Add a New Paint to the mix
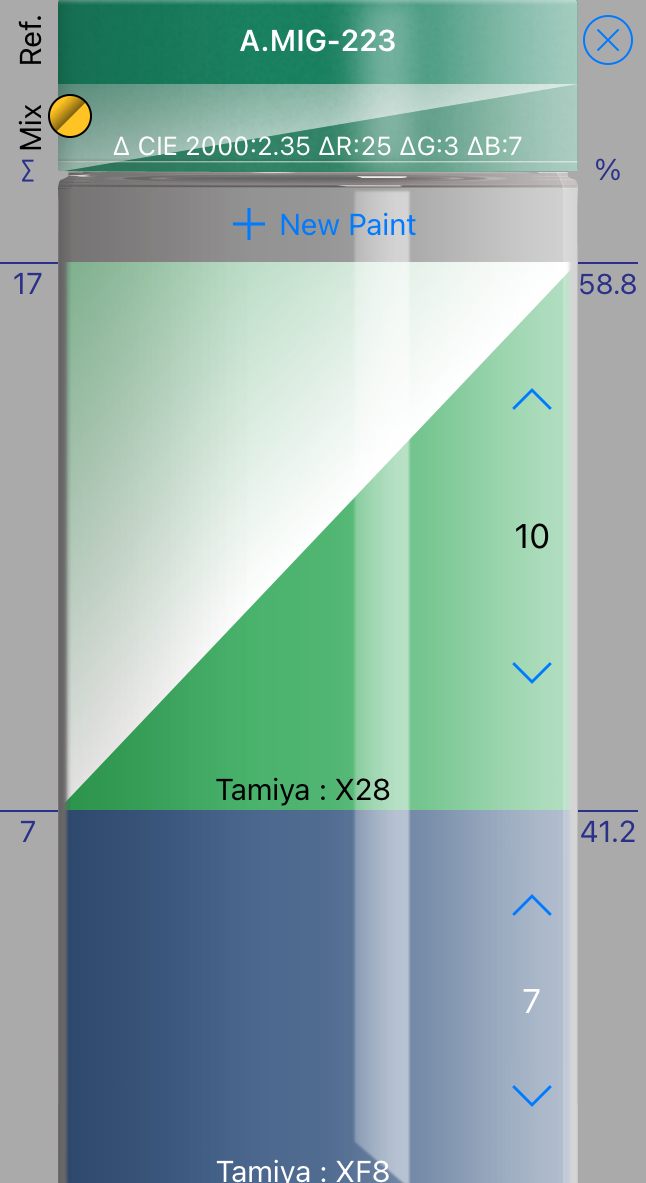Image resolution: width=646 pixels, height=1183 pixels. click(x=325, y=225)
